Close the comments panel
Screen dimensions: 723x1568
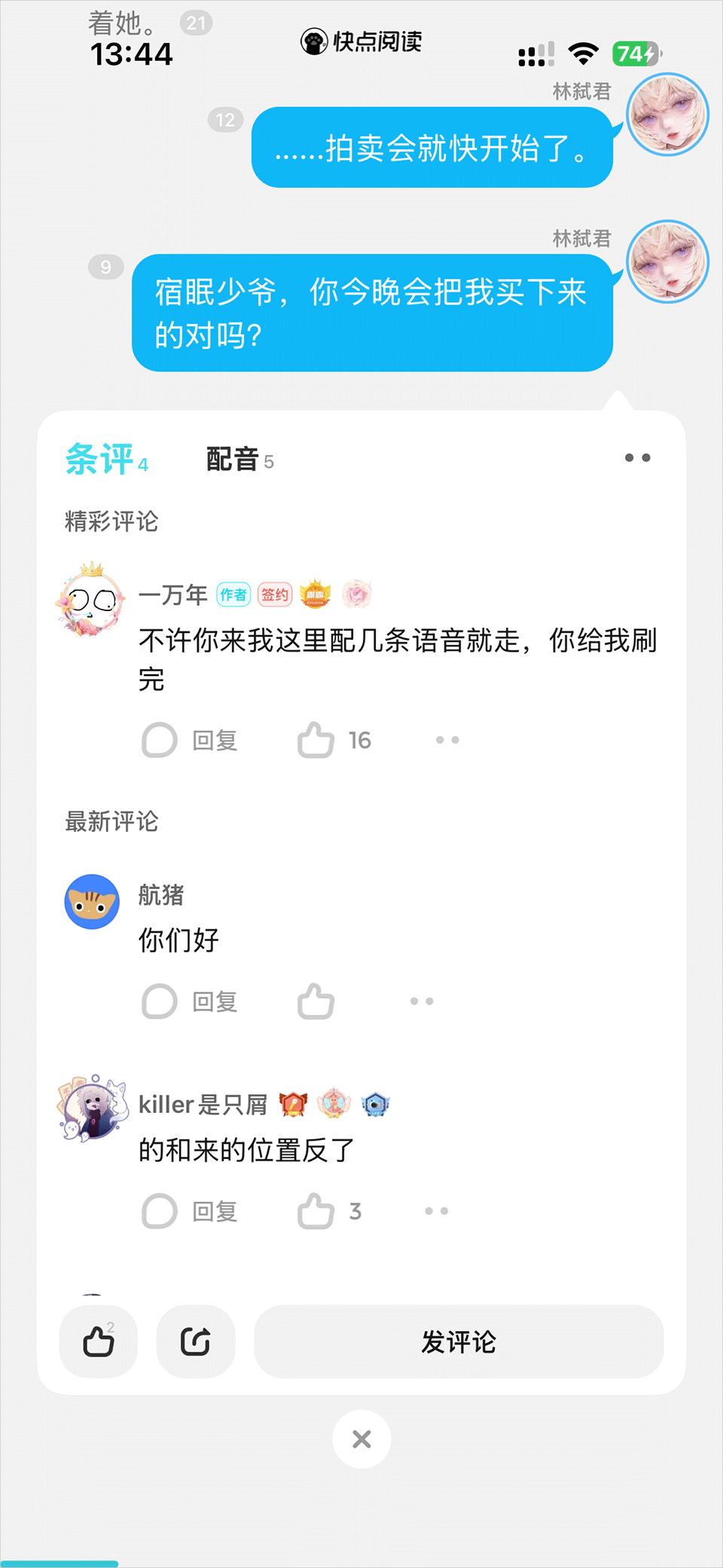click(x=361, y=1439)
